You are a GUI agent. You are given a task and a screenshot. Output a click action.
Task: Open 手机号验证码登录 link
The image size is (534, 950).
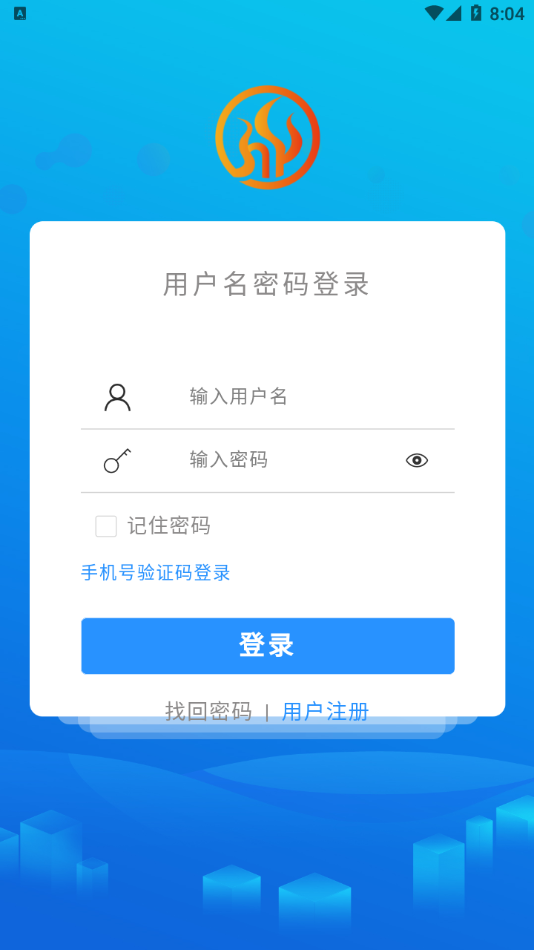156,573
